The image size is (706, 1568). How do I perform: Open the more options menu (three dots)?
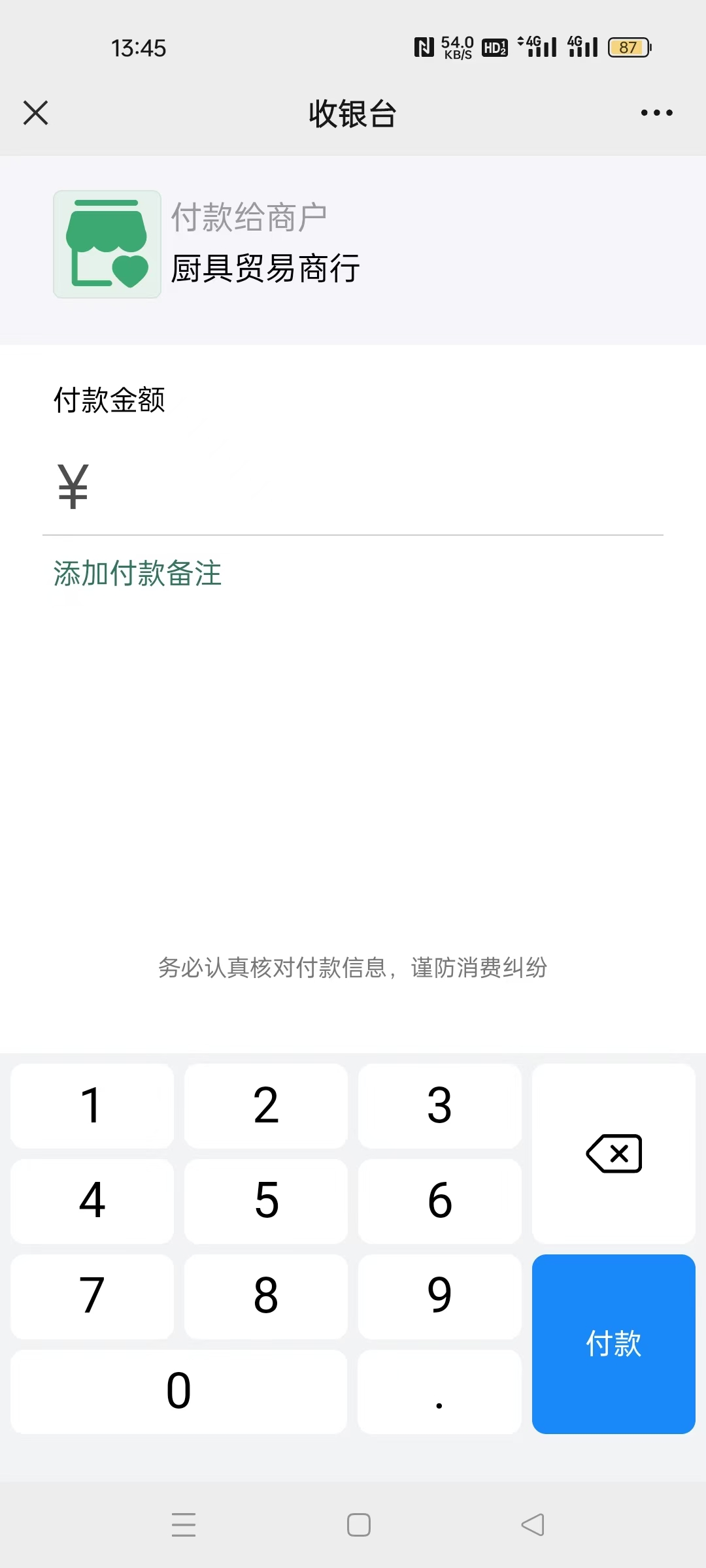click(656, 112)
